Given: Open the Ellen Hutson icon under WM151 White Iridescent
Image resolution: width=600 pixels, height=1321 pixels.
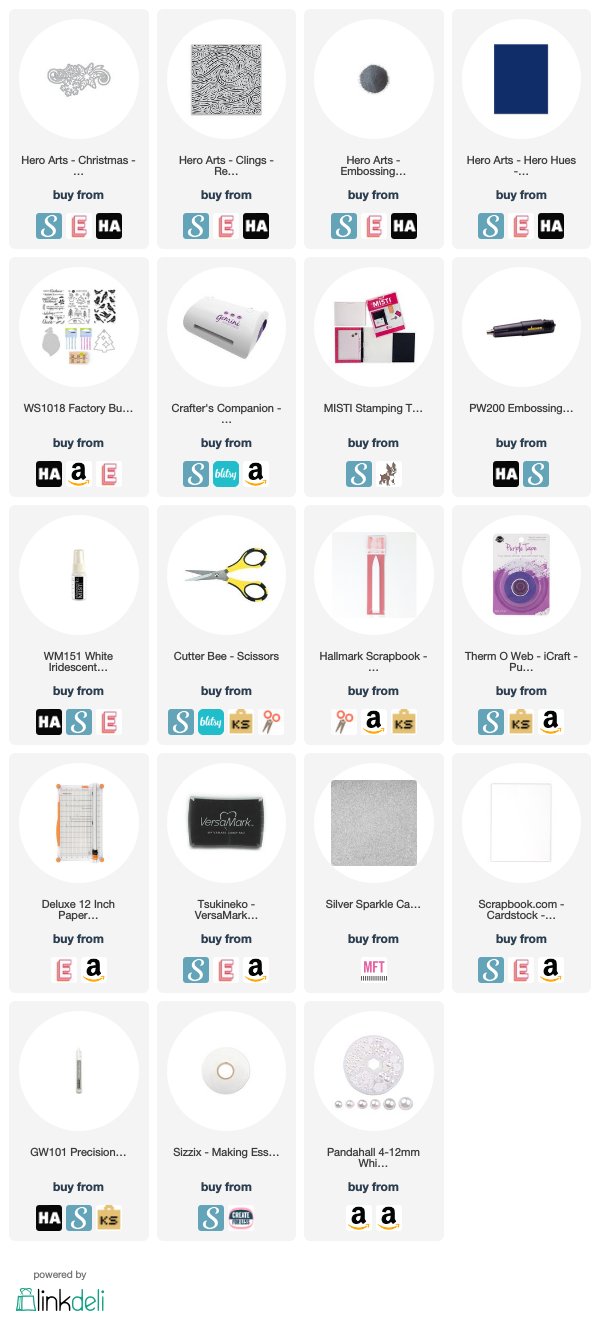Looking at the screenshot, I should 109,722.
